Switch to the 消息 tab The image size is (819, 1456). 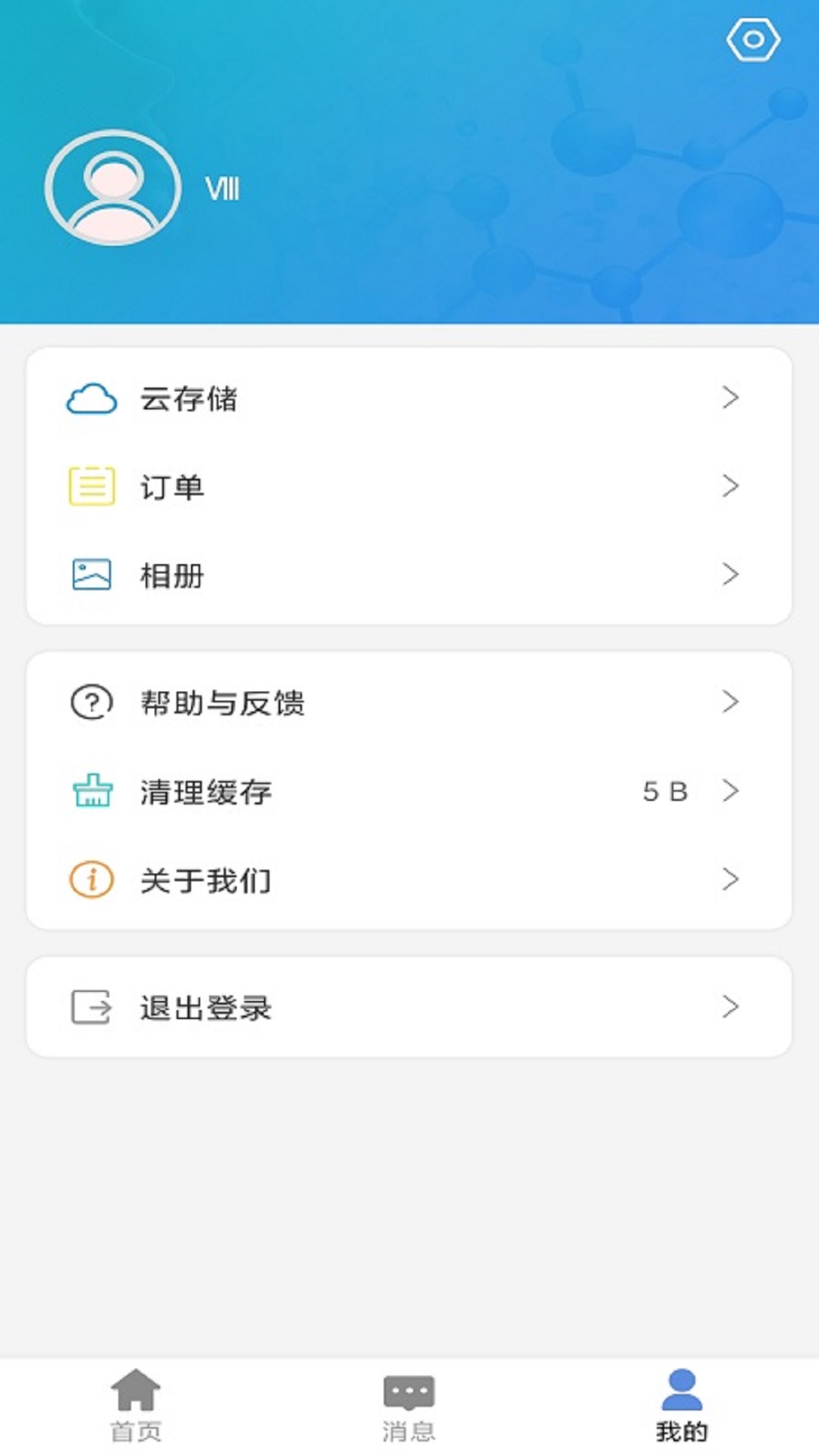click(x=409, y=1424)
